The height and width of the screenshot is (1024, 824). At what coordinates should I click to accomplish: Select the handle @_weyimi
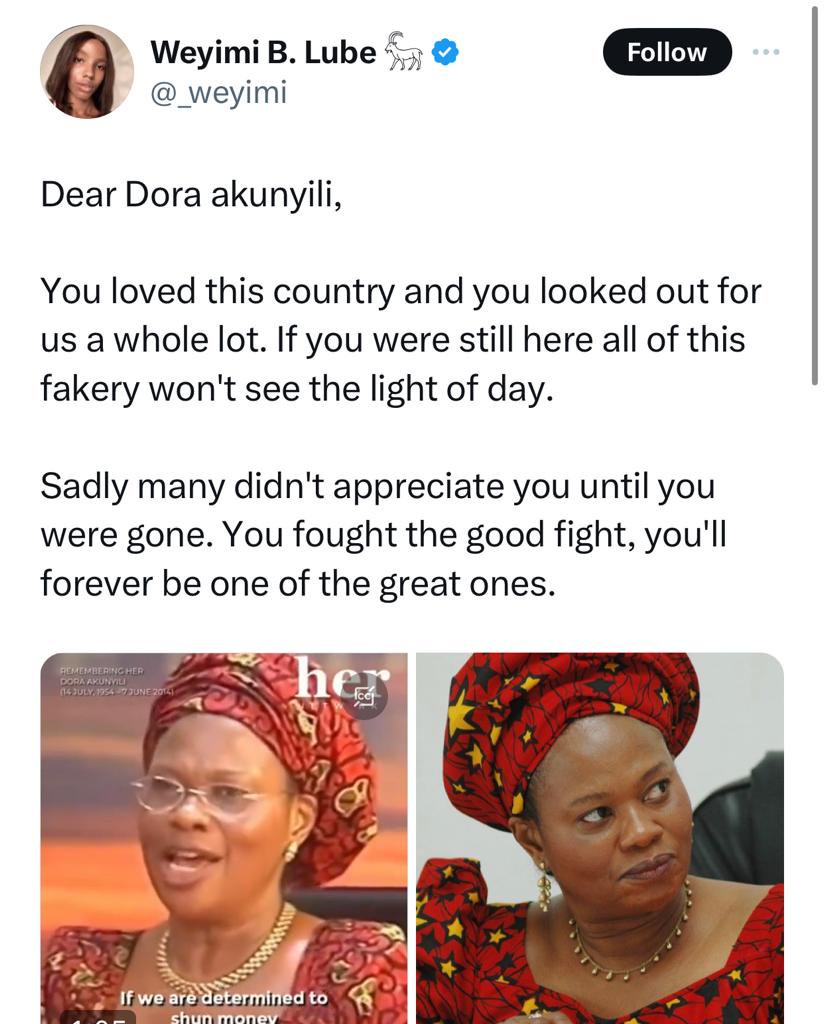pyautogui.click(x=219, y=92)
